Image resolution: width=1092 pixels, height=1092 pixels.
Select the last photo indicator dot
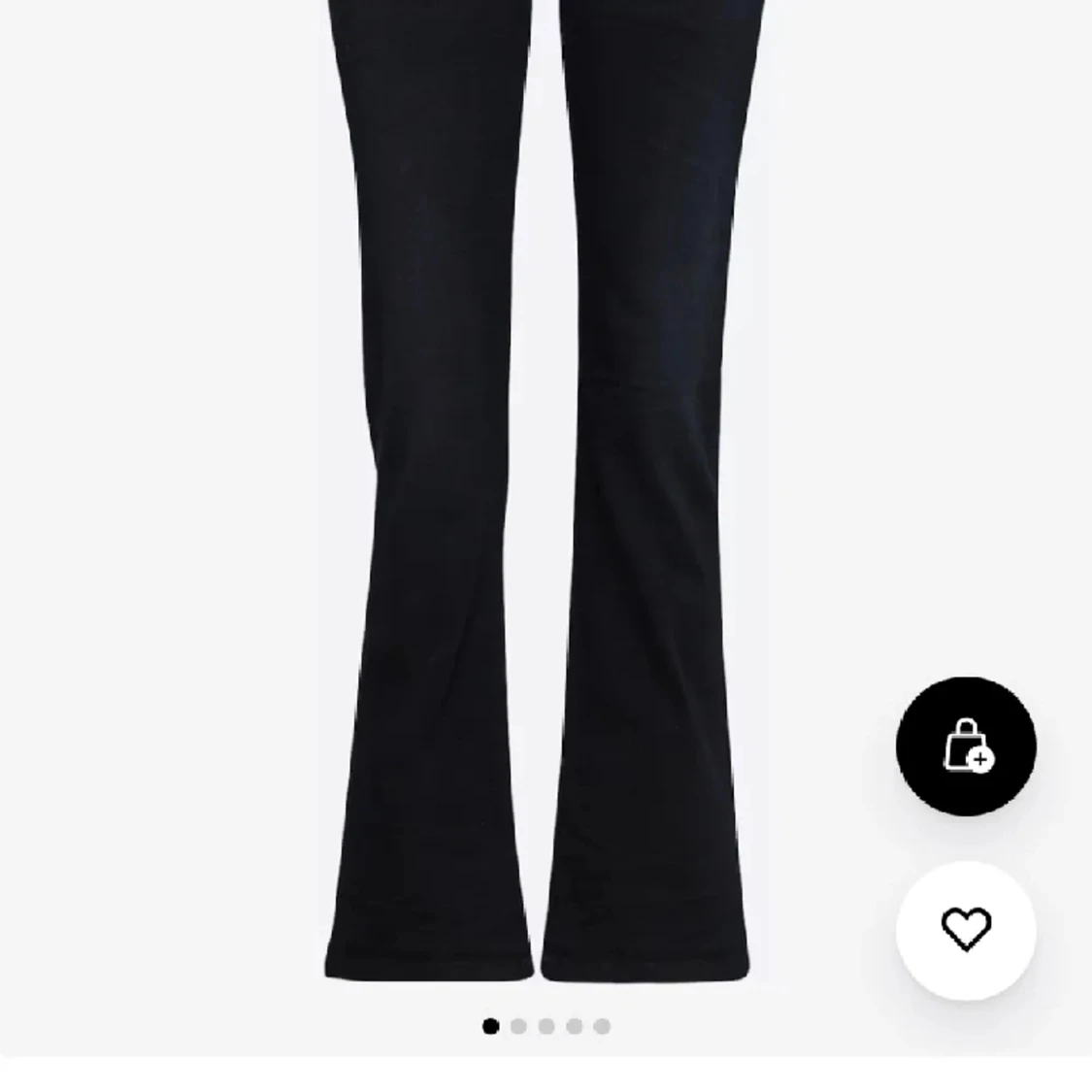pos(602,1026)
